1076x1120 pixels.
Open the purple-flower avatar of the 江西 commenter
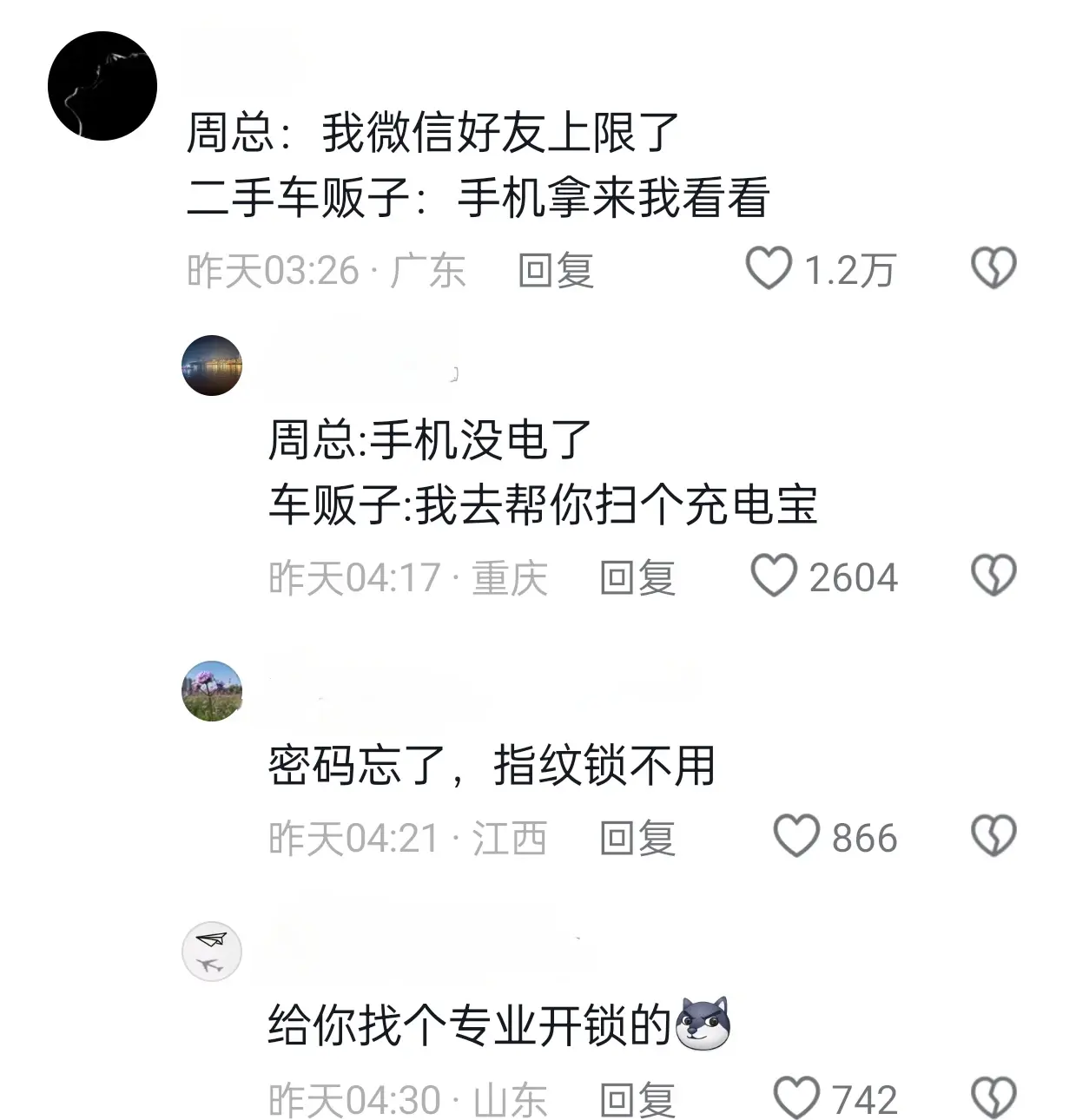(x=212, y=691)
